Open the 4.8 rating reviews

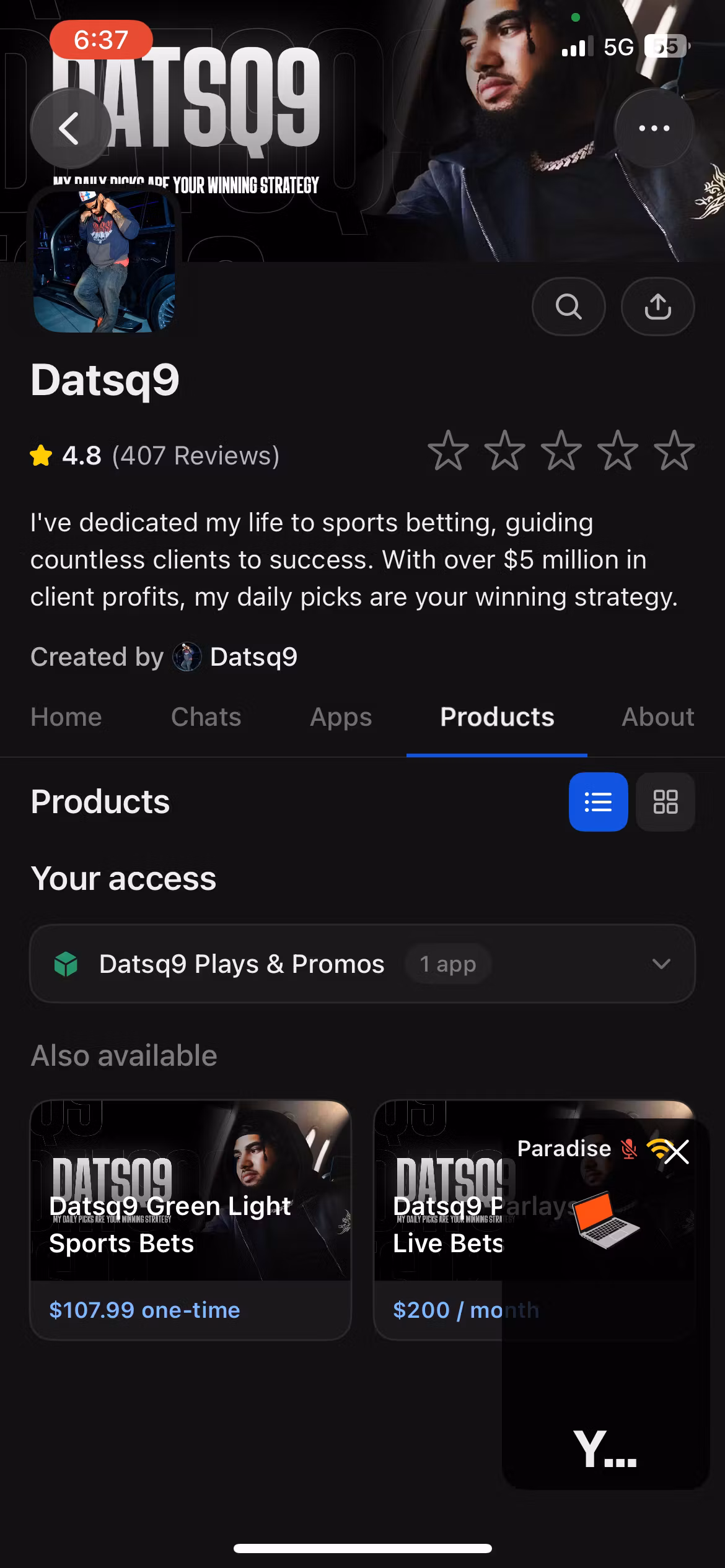tap(155, 456)
